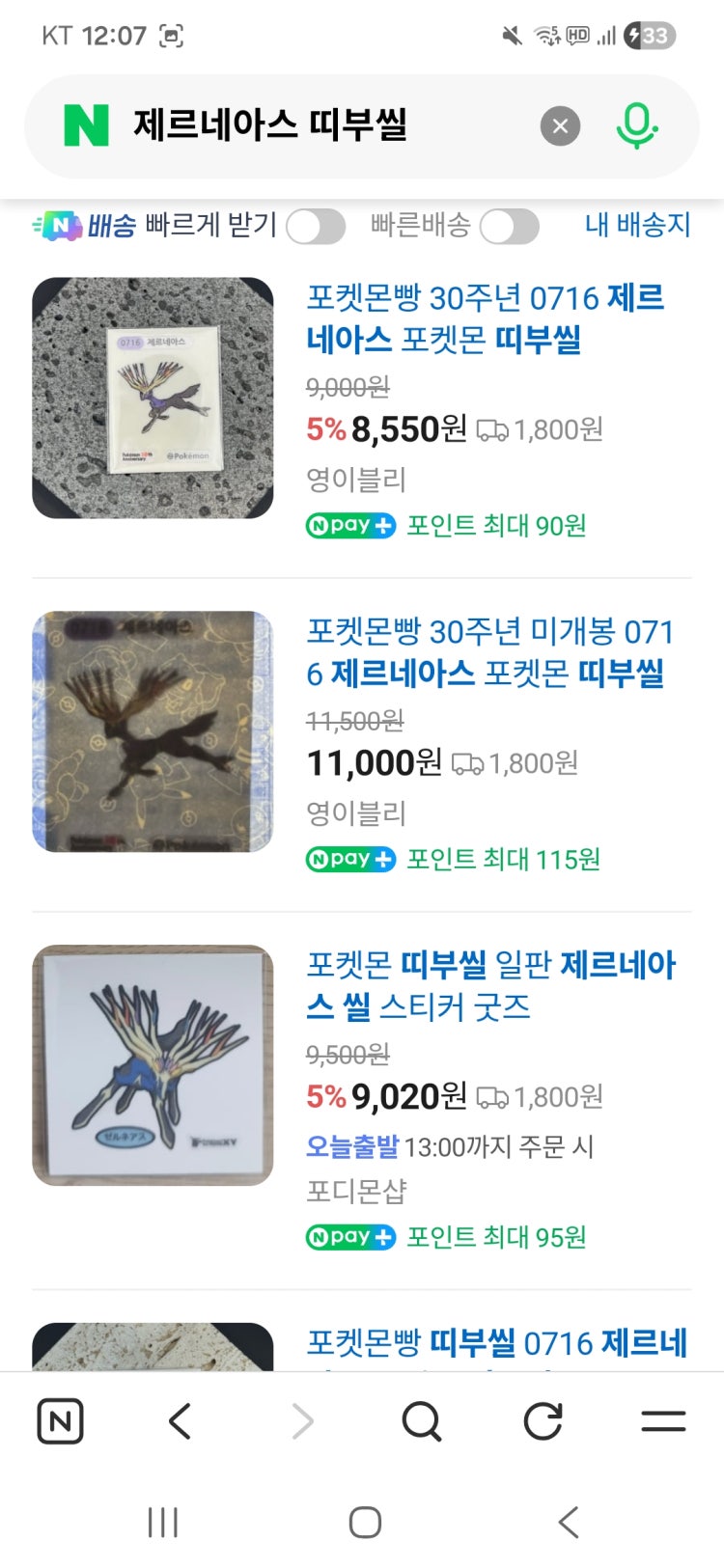Start voice search with the microphone

pyautogui.click(x=636, y=126)
